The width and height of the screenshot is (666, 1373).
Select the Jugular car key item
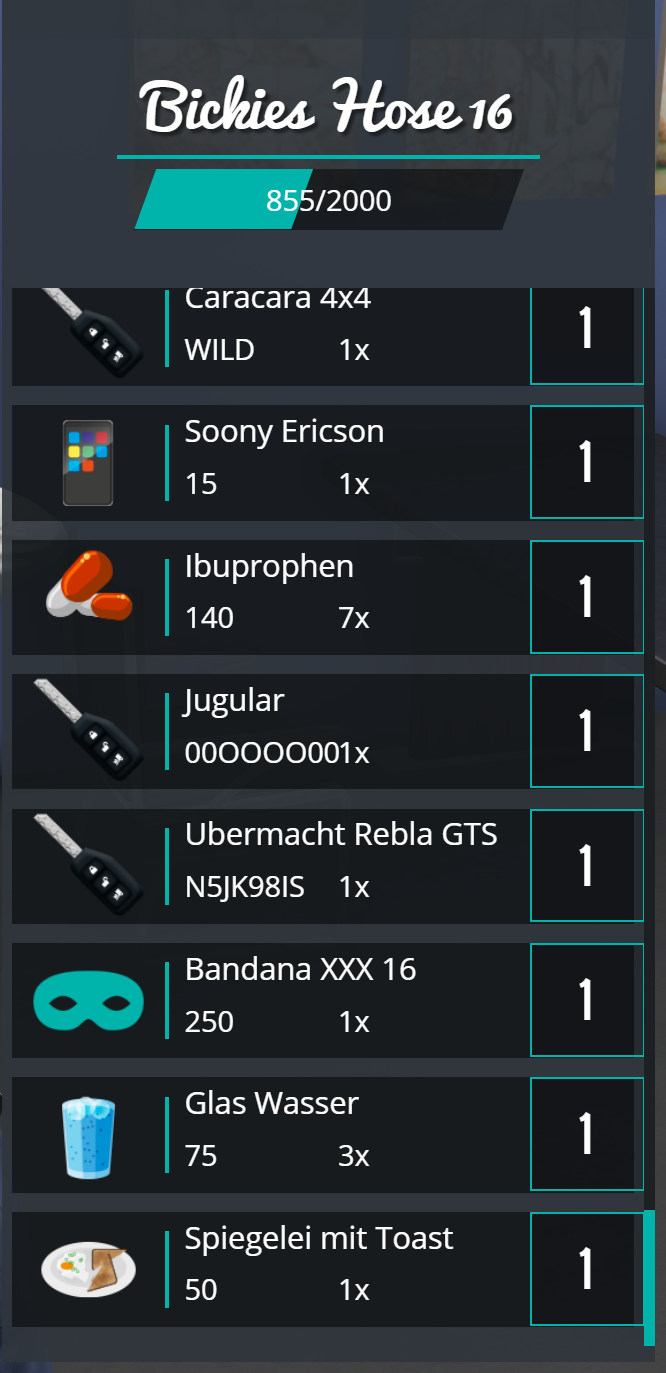point(270,731)
